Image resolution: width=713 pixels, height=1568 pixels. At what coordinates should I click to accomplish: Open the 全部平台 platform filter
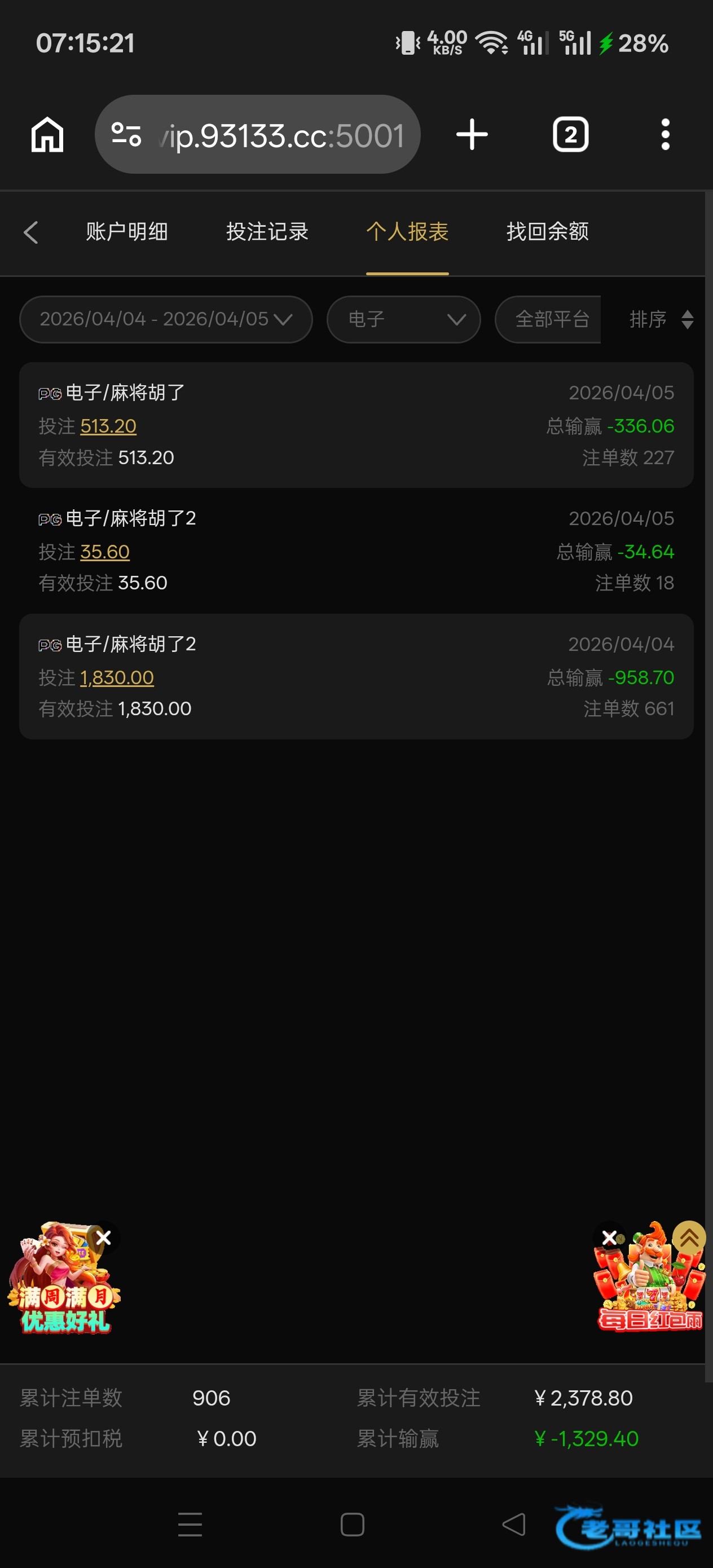pyautogui.click(x=551, y=319)
